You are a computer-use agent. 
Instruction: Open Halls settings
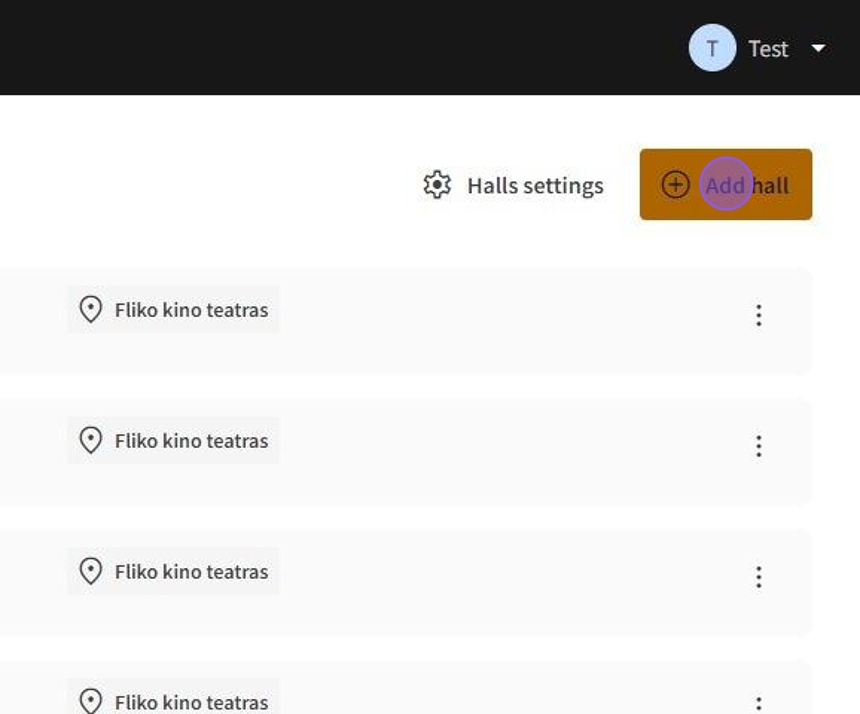tap(514, 186)
